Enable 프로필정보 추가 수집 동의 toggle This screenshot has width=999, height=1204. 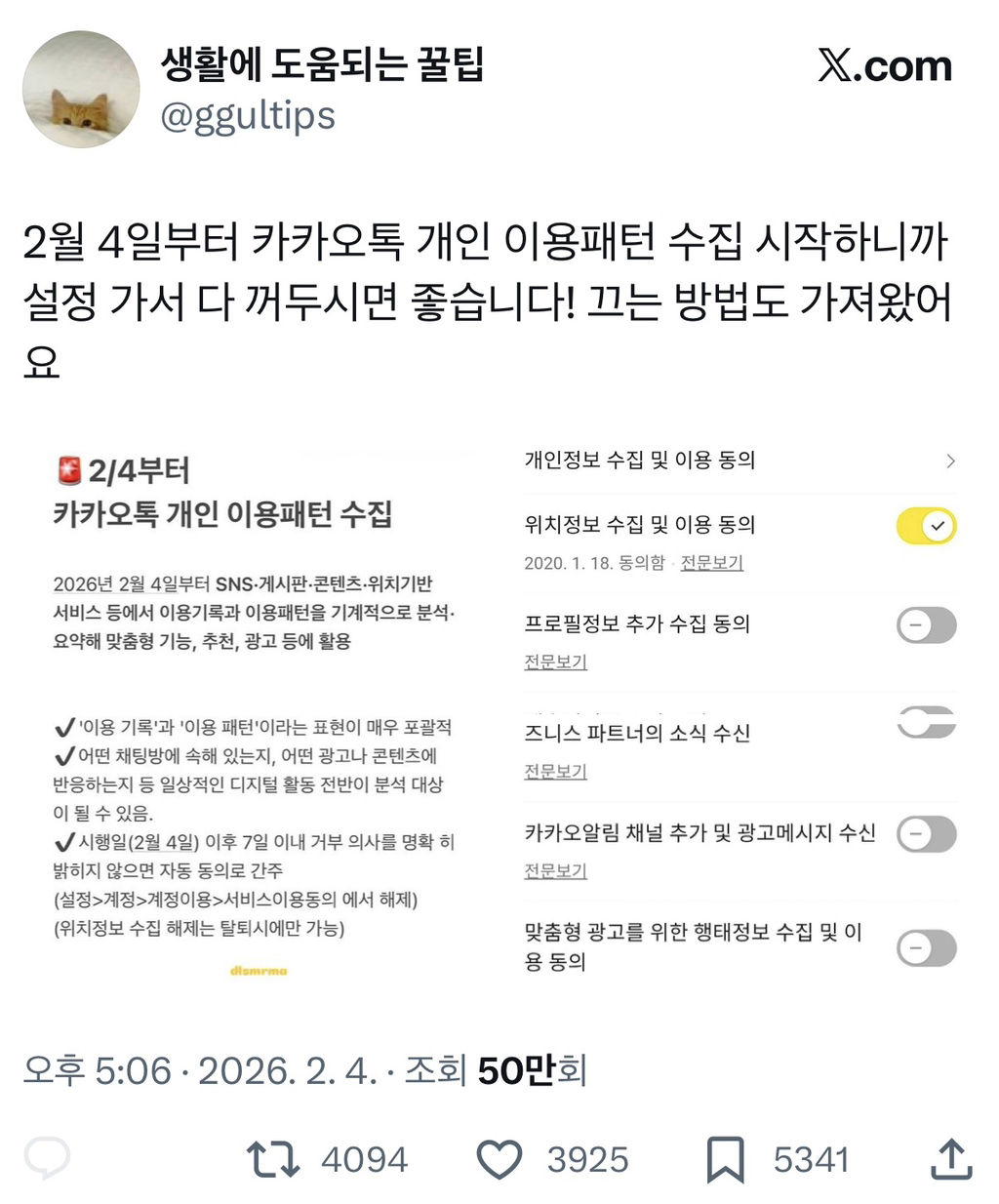pyautogui.click(x=925, y=625)
